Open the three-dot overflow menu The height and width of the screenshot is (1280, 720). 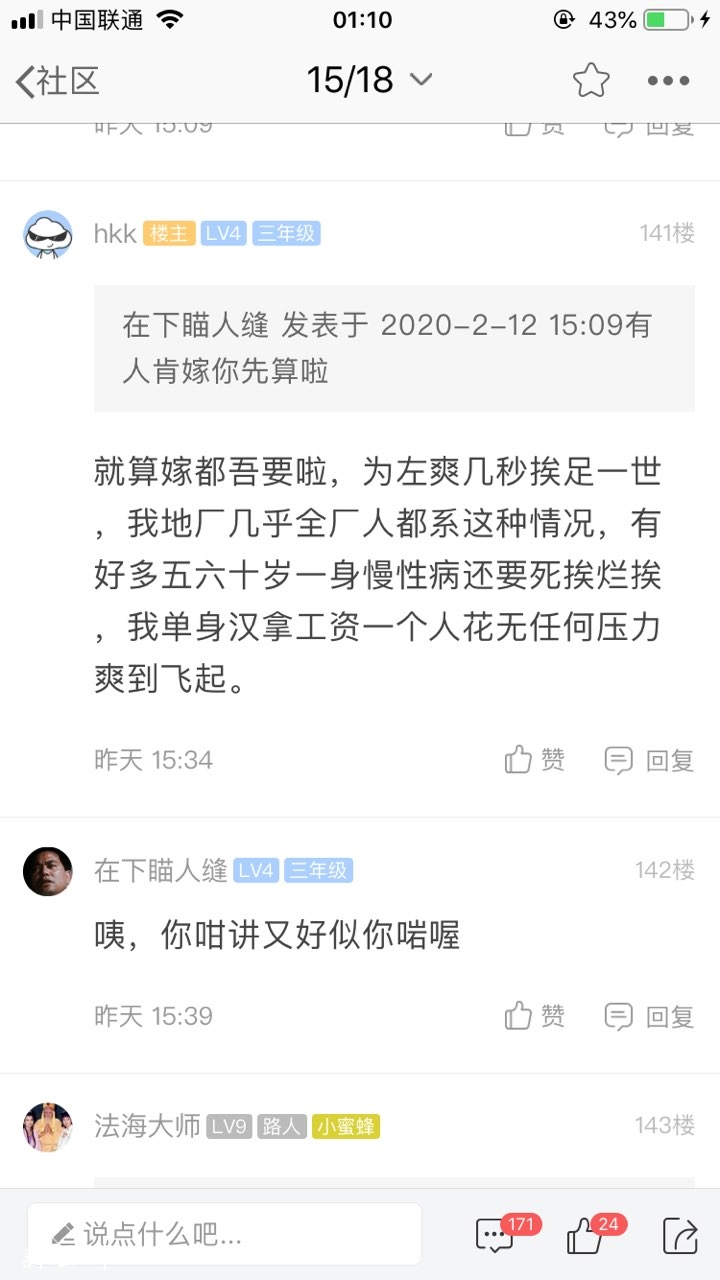[668, 81]
